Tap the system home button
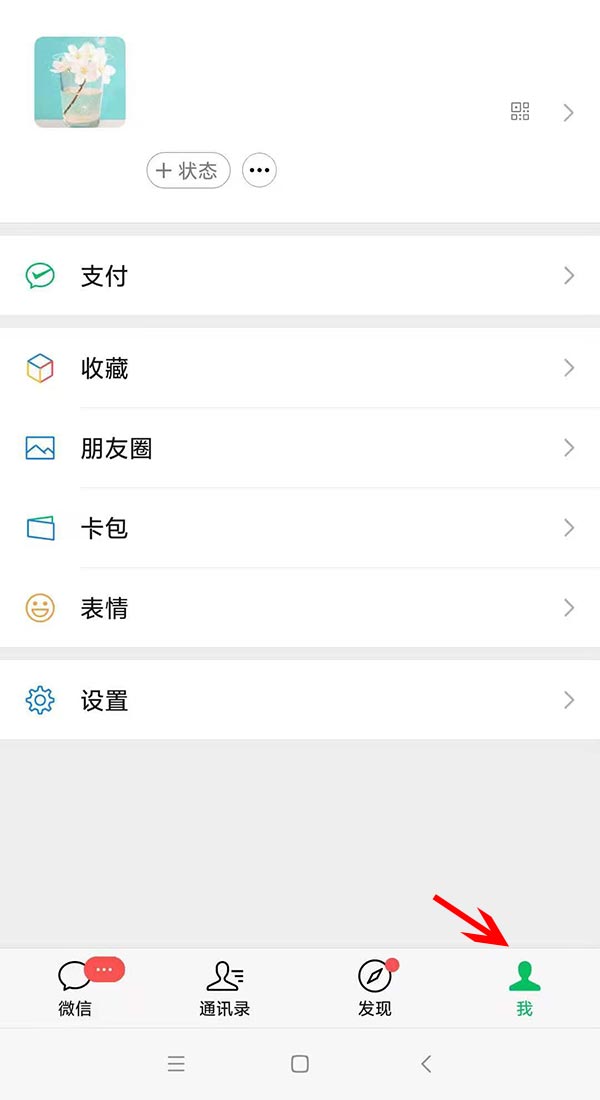This screenshot has height=1100, width=600. pyautogui.click(x=300, y=1064)
